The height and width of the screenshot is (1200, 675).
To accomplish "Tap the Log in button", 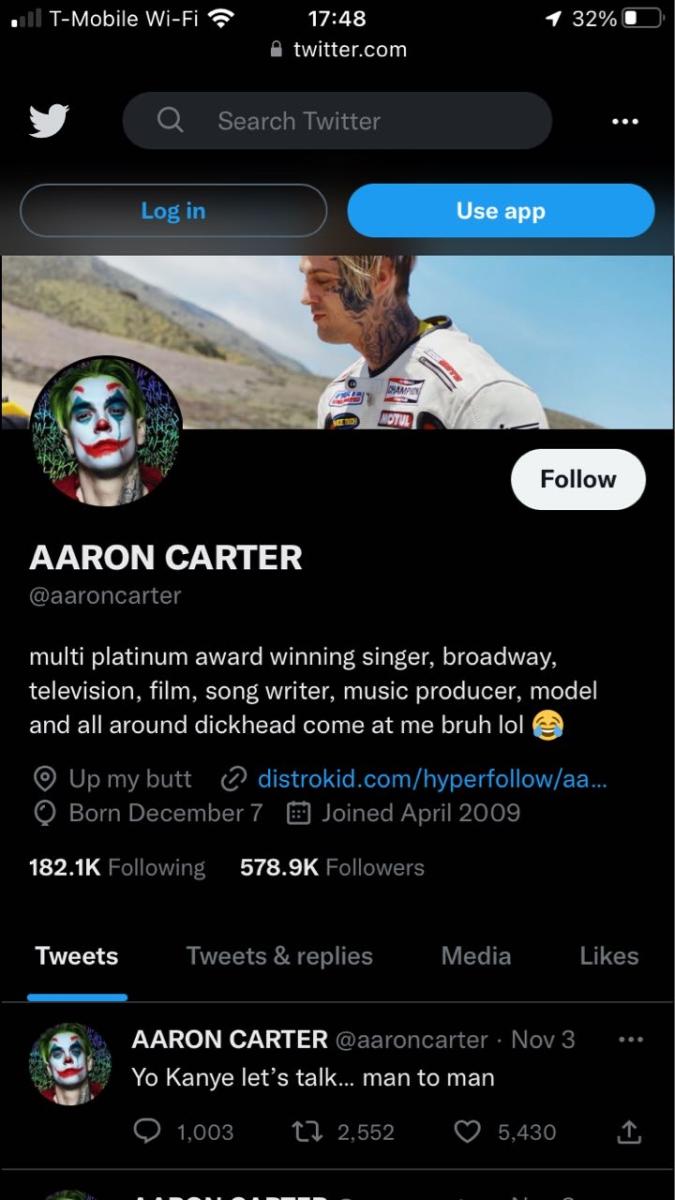I will (x=173, y=211).
